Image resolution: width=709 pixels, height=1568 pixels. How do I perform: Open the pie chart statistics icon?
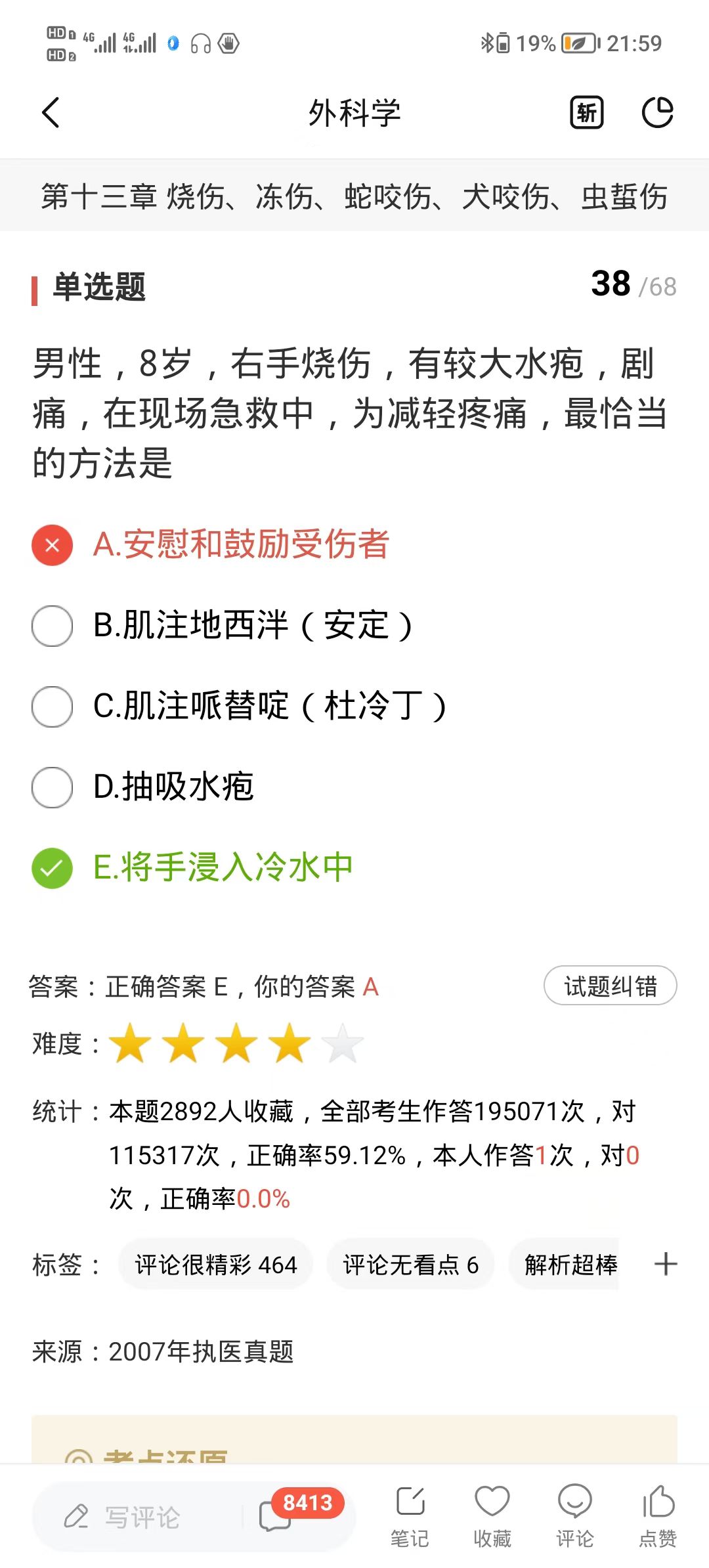click(x=657, y=113)
